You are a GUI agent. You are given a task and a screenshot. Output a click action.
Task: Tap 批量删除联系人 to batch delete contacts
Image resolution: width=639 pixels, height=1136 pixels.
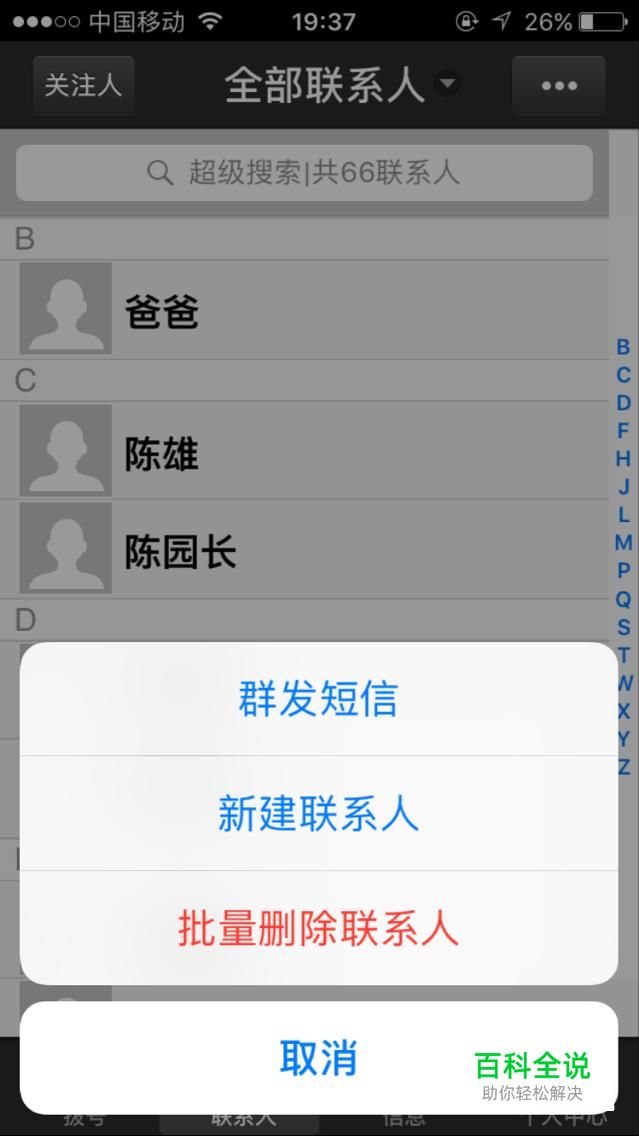[x=319, y=928]
